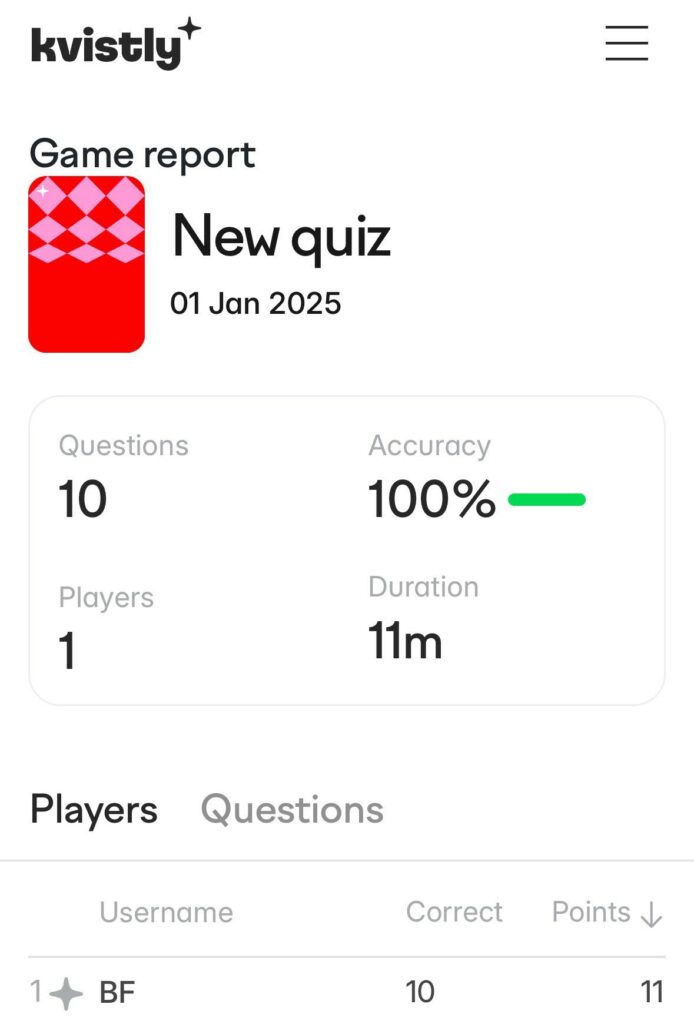Go to kvistly home via logo
The height and width of the screenshot is (1024, 694).
click(x=115, y=44)
